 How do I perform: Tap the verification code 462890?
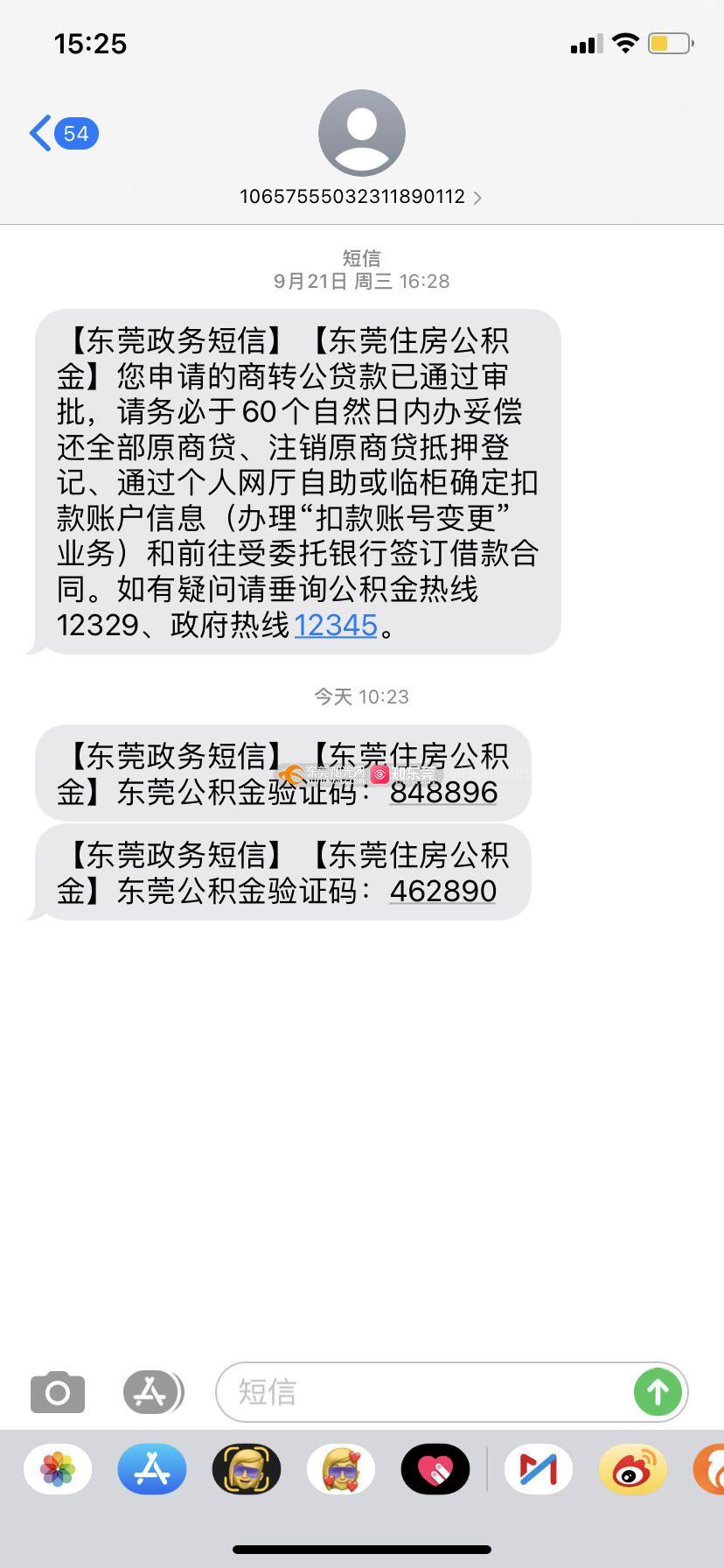(443, 892)
